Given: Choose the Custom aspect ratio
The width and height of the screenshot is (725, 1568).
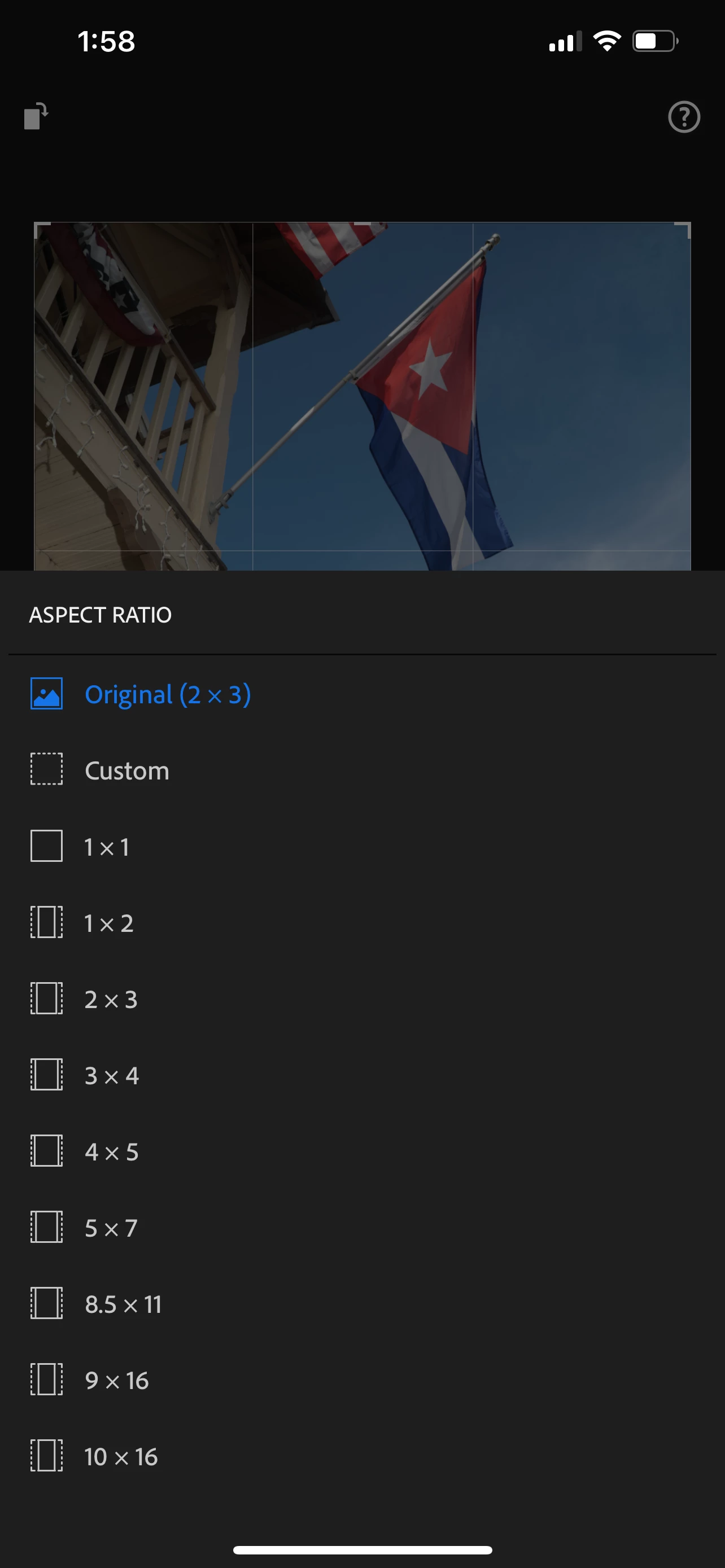Looking at the screenshot, I should tap(126, 770).
